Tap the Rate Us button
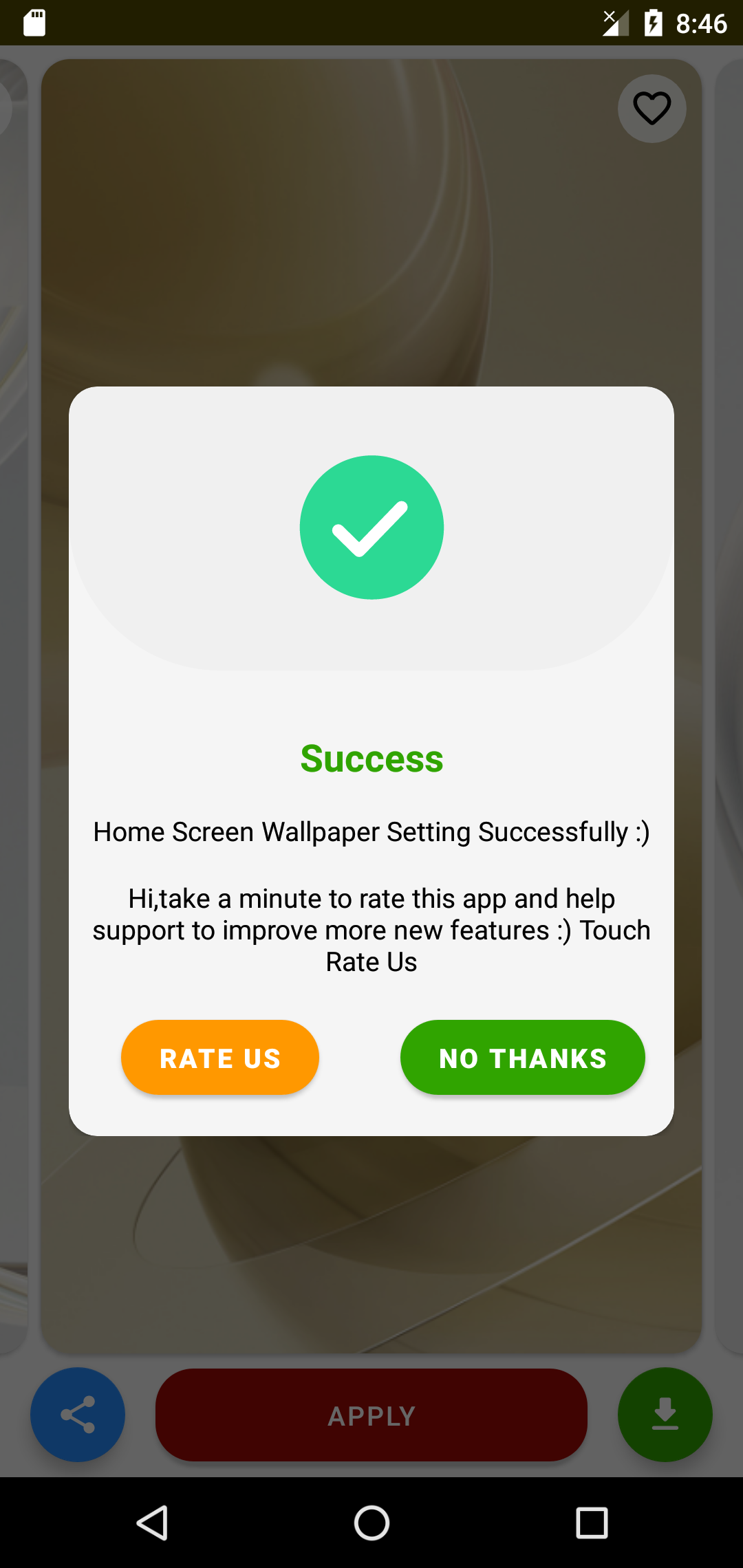This screenshot has height=1568, width=743. coord(219,1058)
